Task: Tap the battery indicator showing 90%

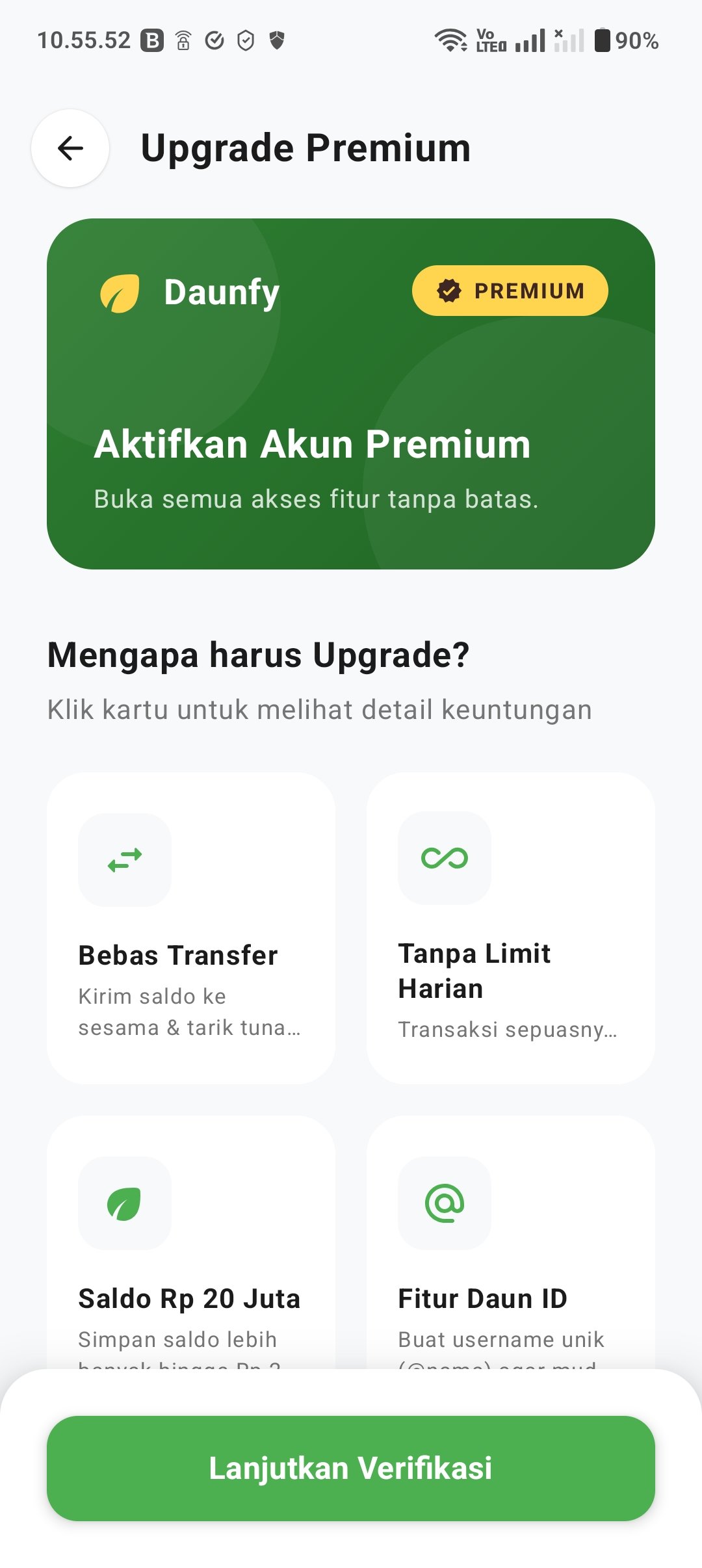Action: coord(601,40)
